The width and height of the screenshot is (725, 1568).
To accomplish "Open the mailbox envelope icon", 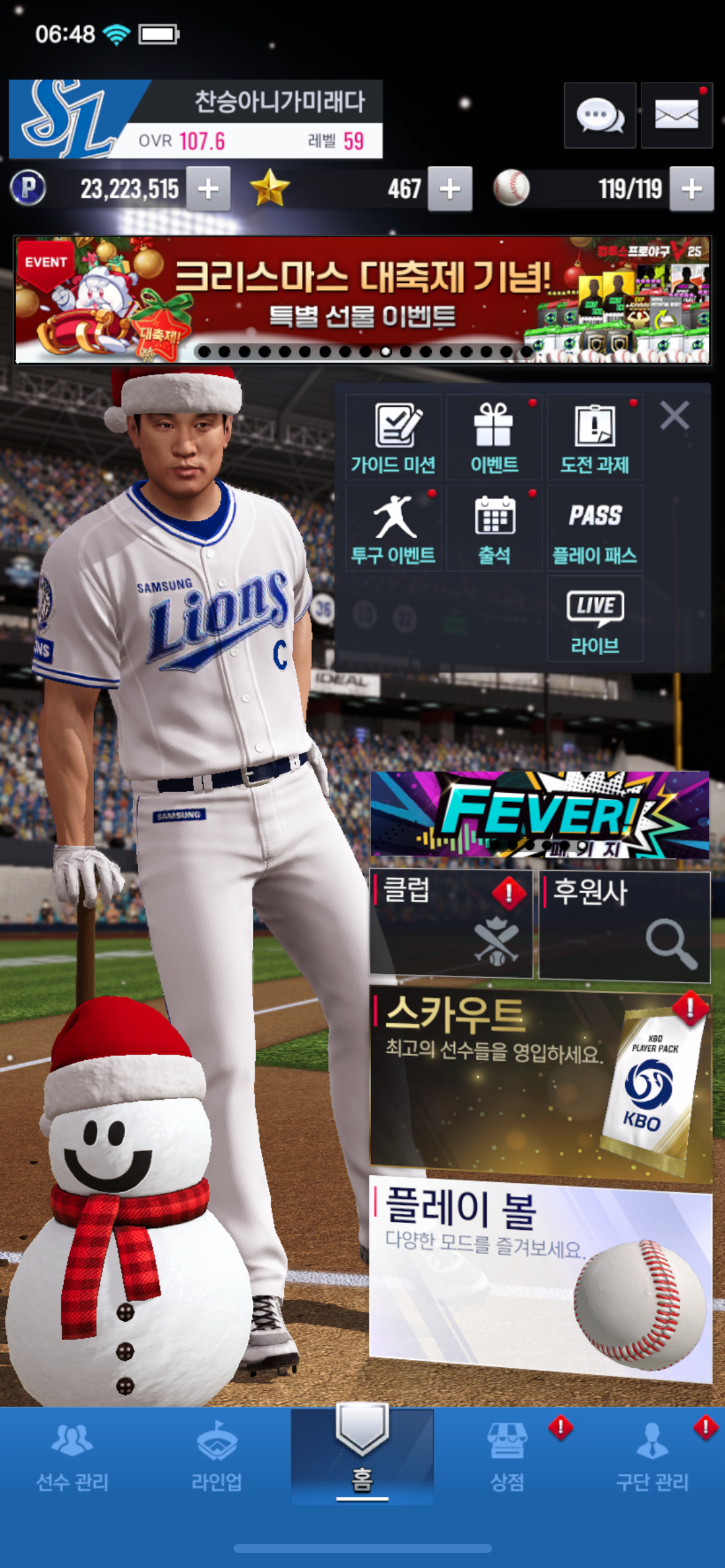I will click(x=676, y=116).
